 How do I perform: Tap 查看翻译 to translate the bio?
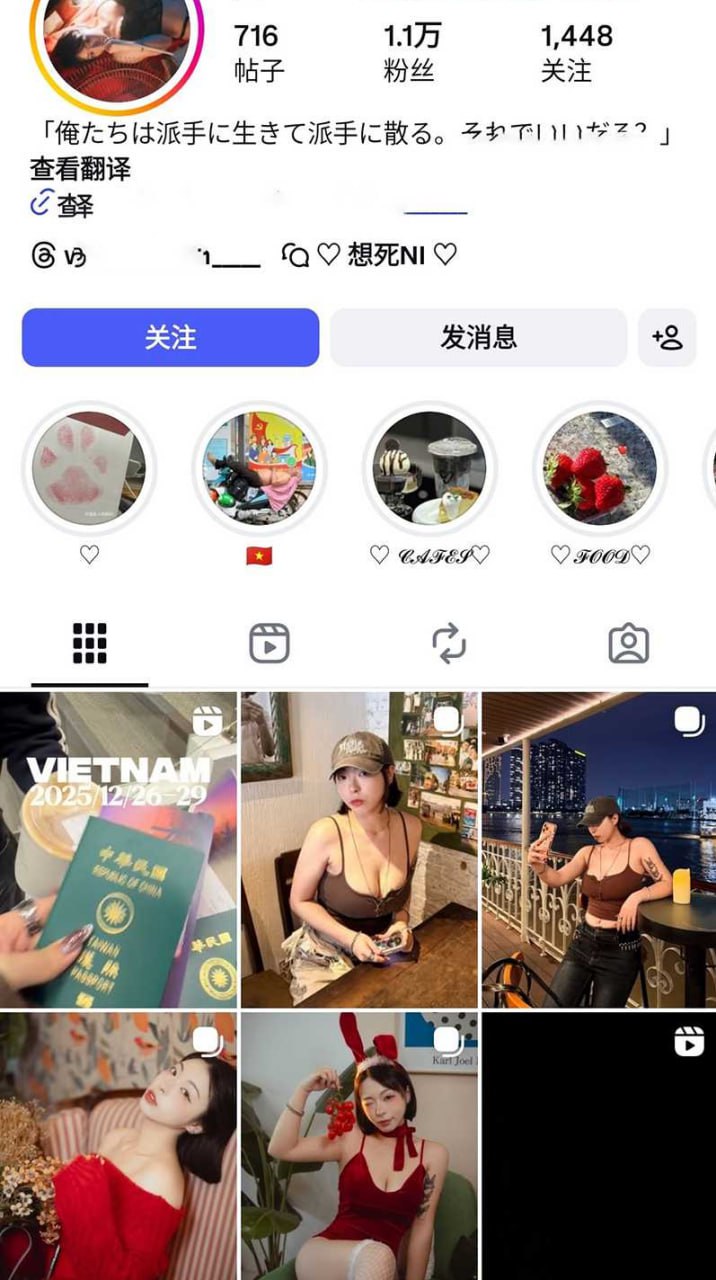click(x=80, y=168)
